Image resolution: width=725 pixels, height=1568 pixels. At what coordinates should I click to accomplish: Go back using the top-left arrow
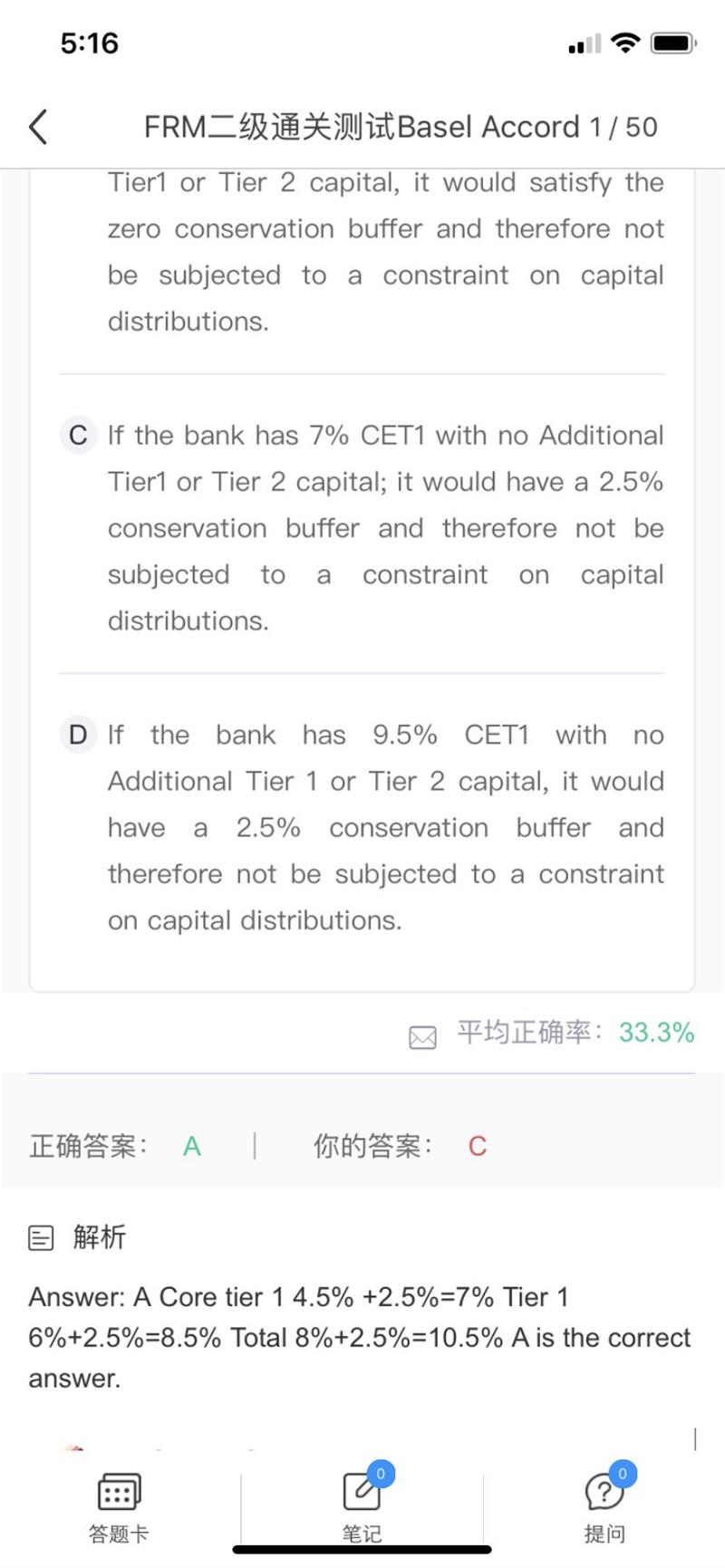pos(38,127)
